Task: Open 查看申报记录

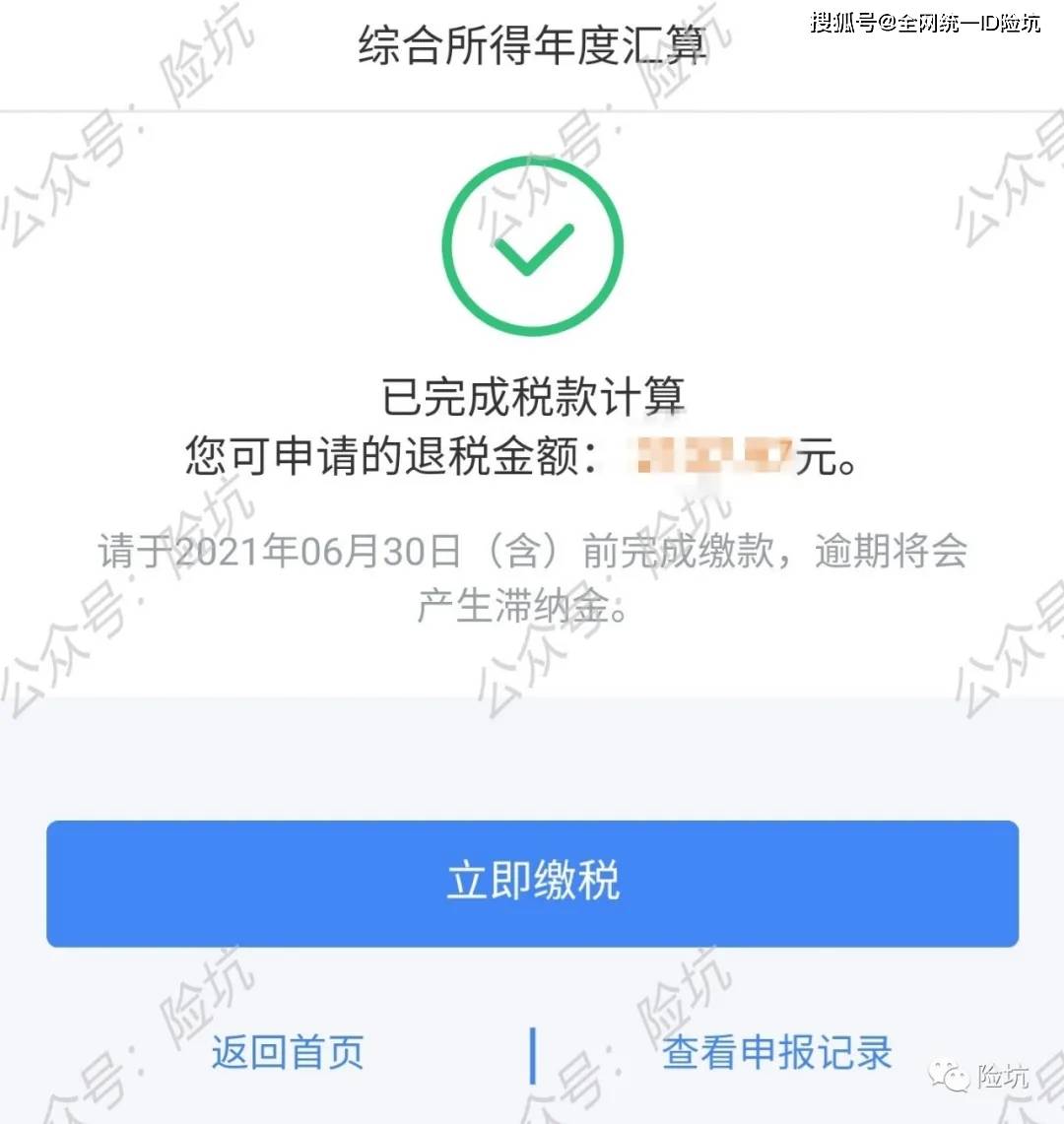Action: 776,1052
